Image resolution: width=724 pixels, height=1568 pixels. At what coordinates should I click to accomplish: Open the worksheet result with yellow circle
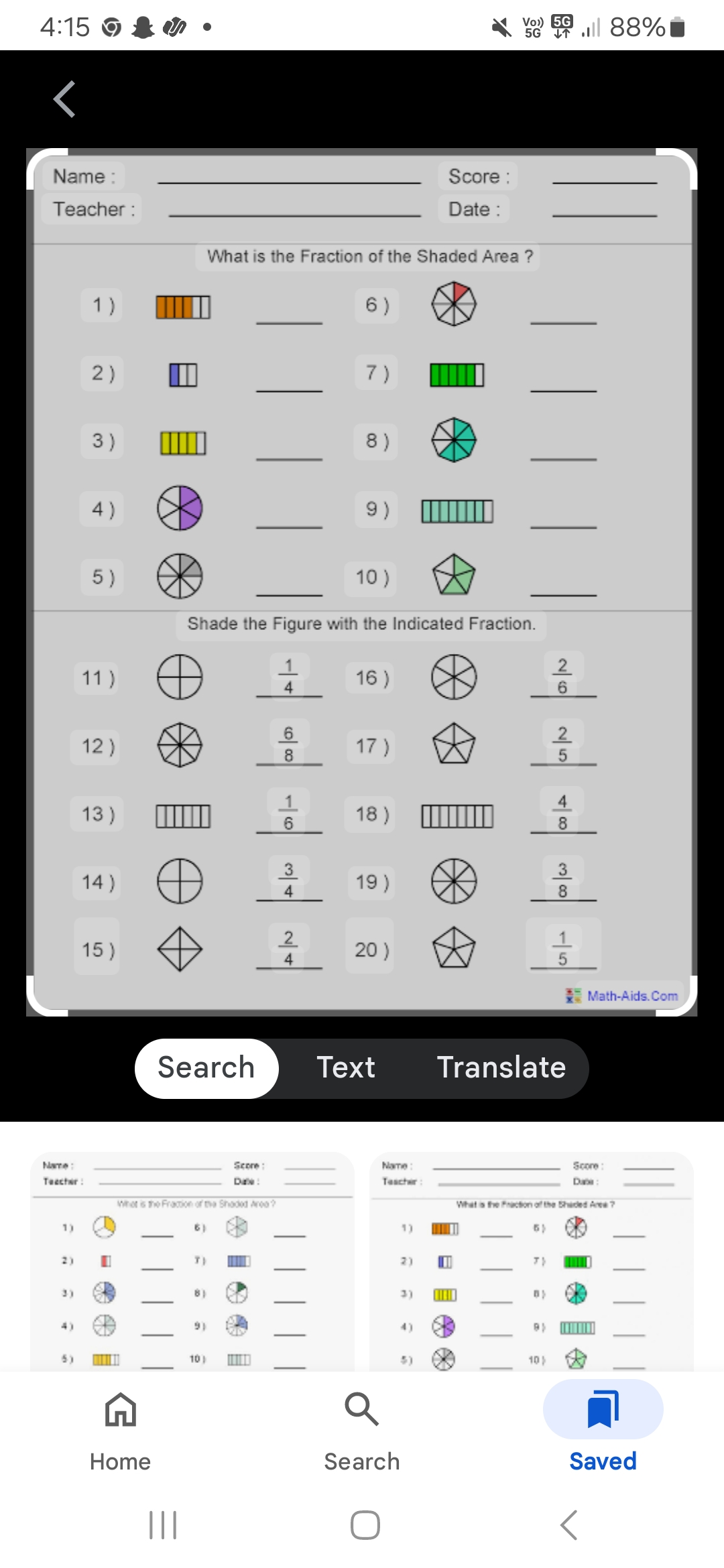[x=192, y=1261]
